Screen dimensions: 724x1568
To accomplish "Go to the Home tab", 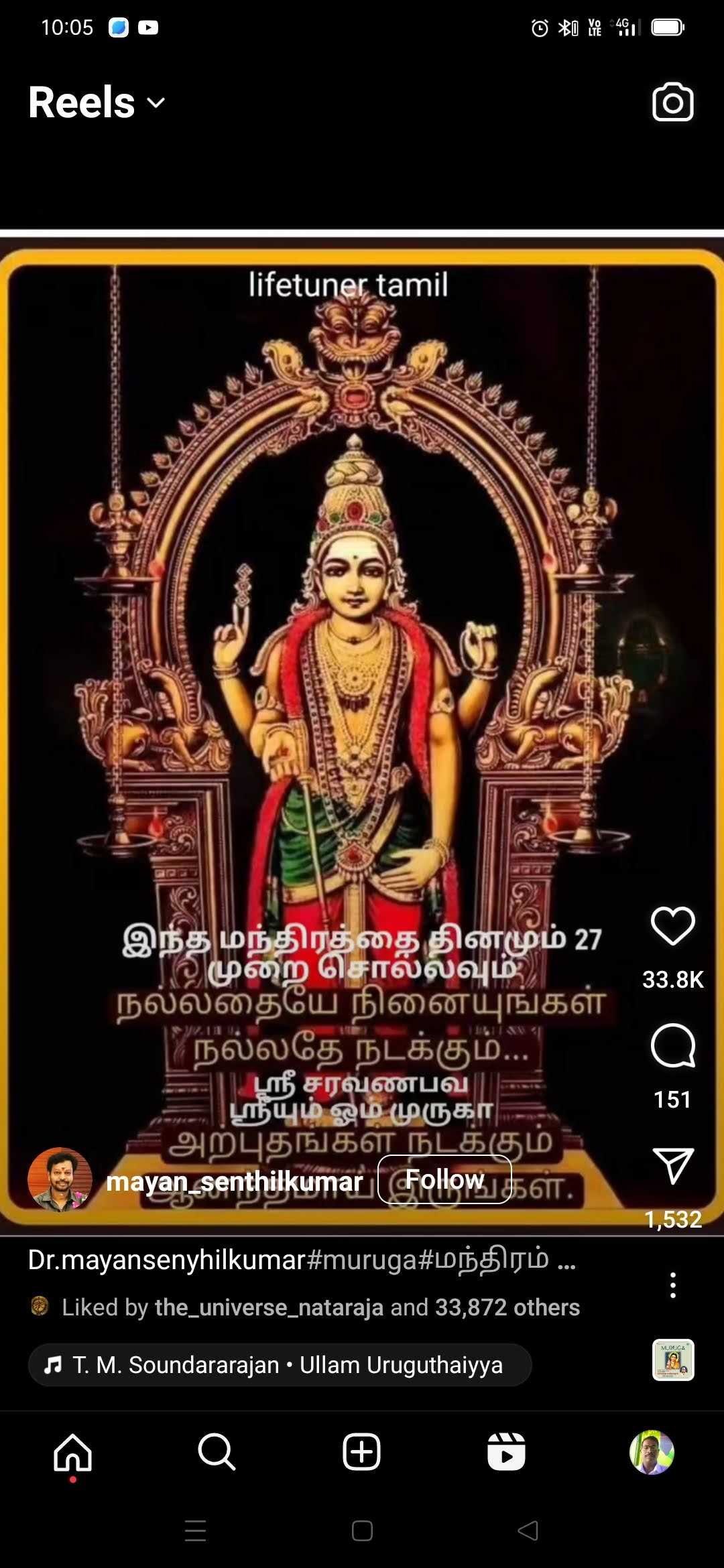I will [x=72, y=1453].
